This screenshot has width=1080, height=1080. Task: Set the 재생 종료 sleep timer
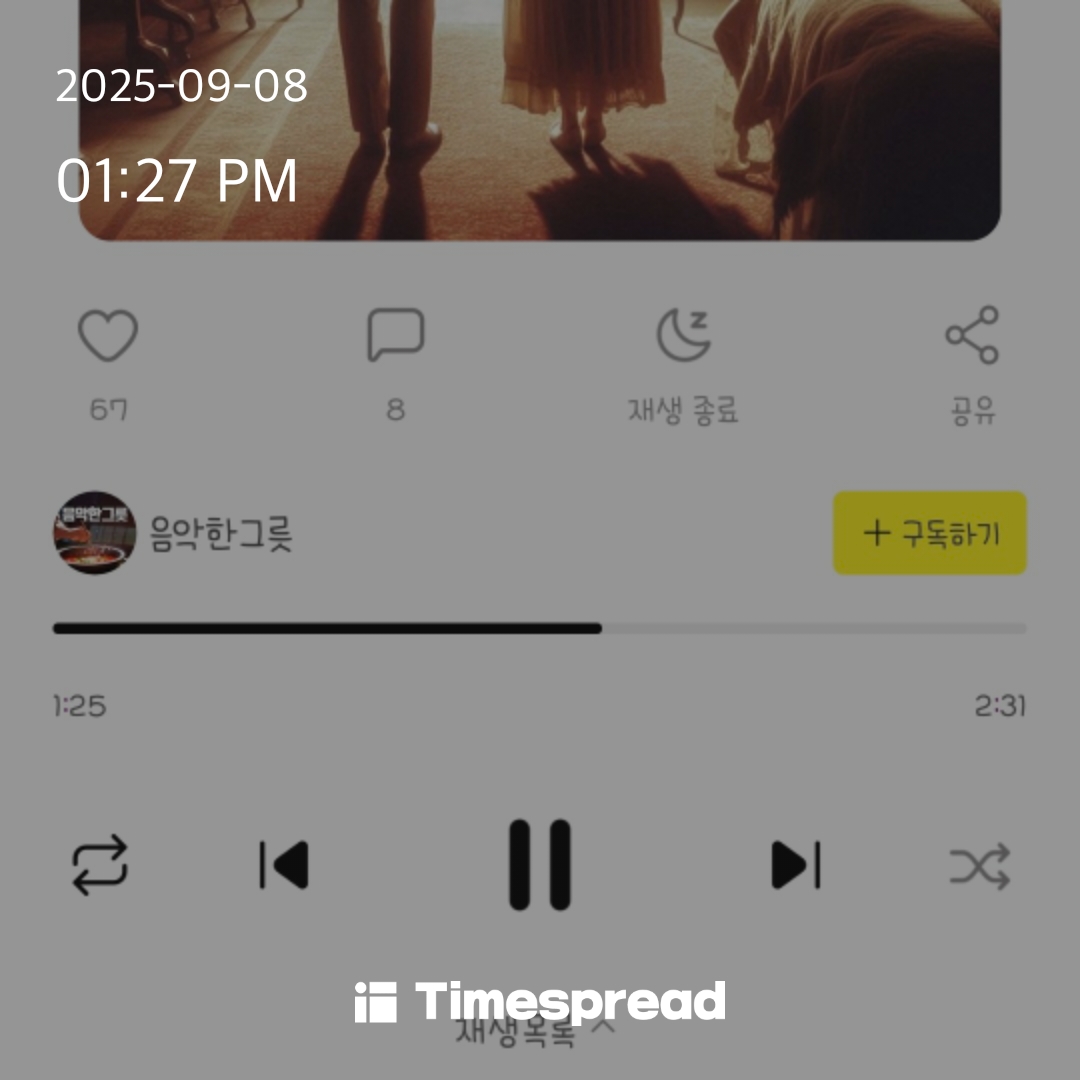[684, 336]
